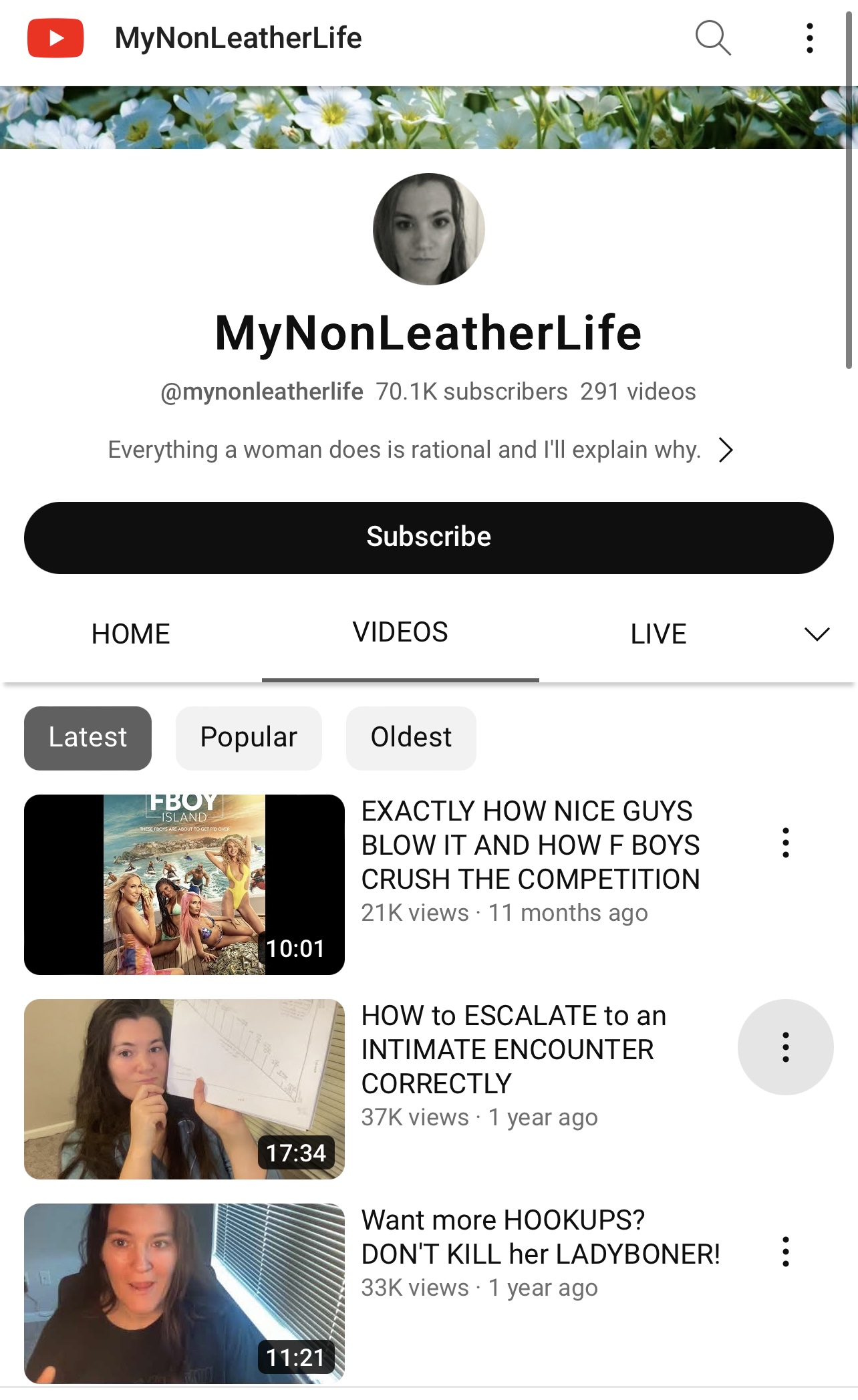Expand the channel description chevron
The height and width of the screenshot is (1400, 858).
pos(726,450)
